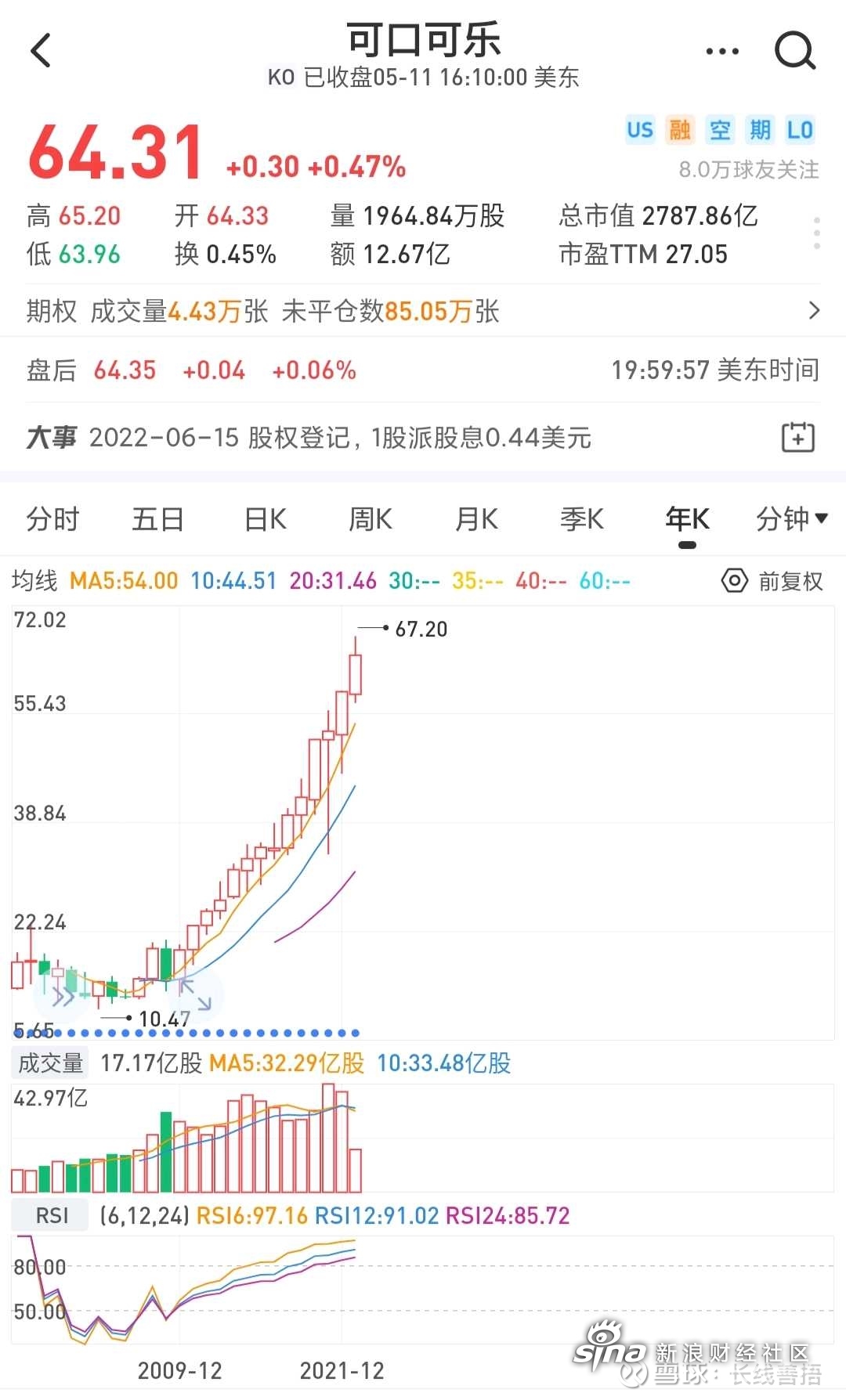Open the 期权 options data row

[x=423, y=311]
